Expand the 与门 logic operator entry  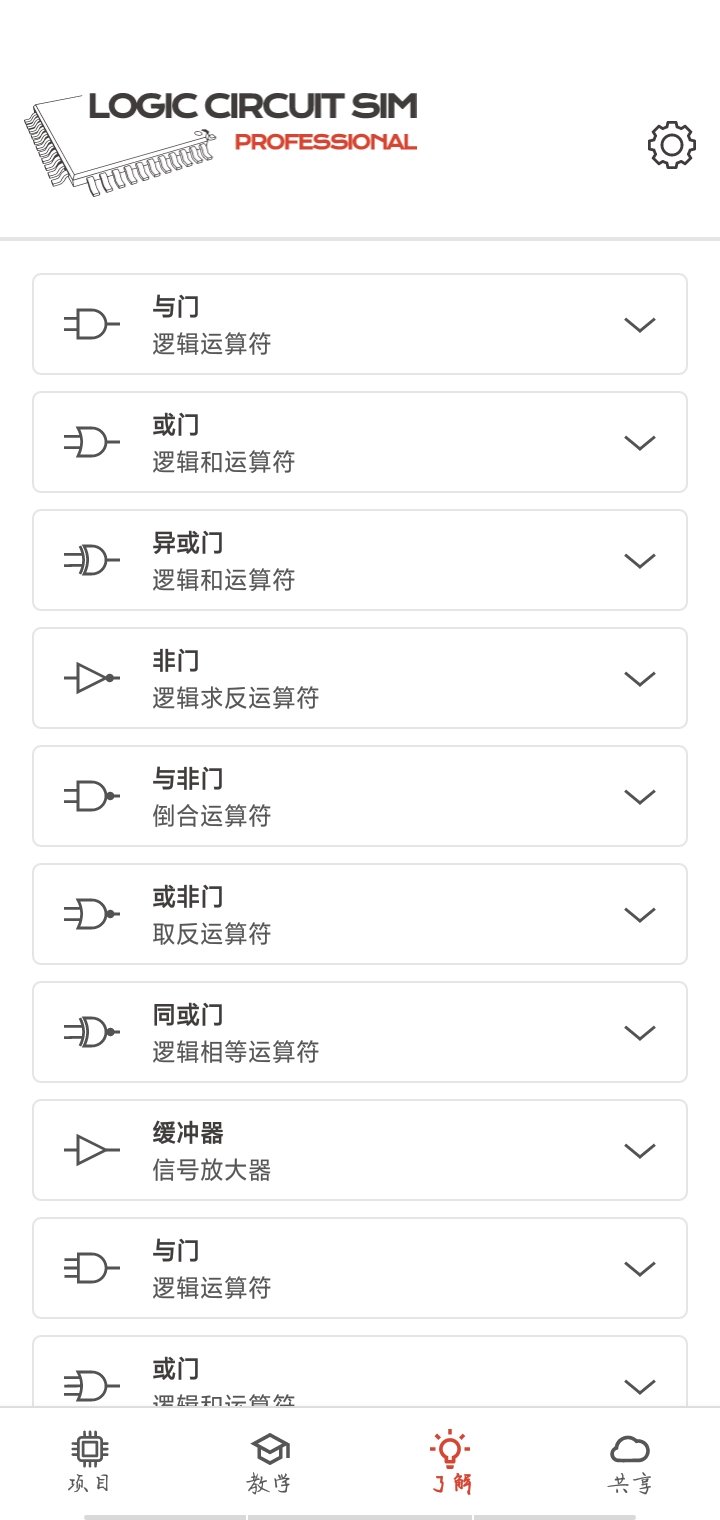pos(641,324)
